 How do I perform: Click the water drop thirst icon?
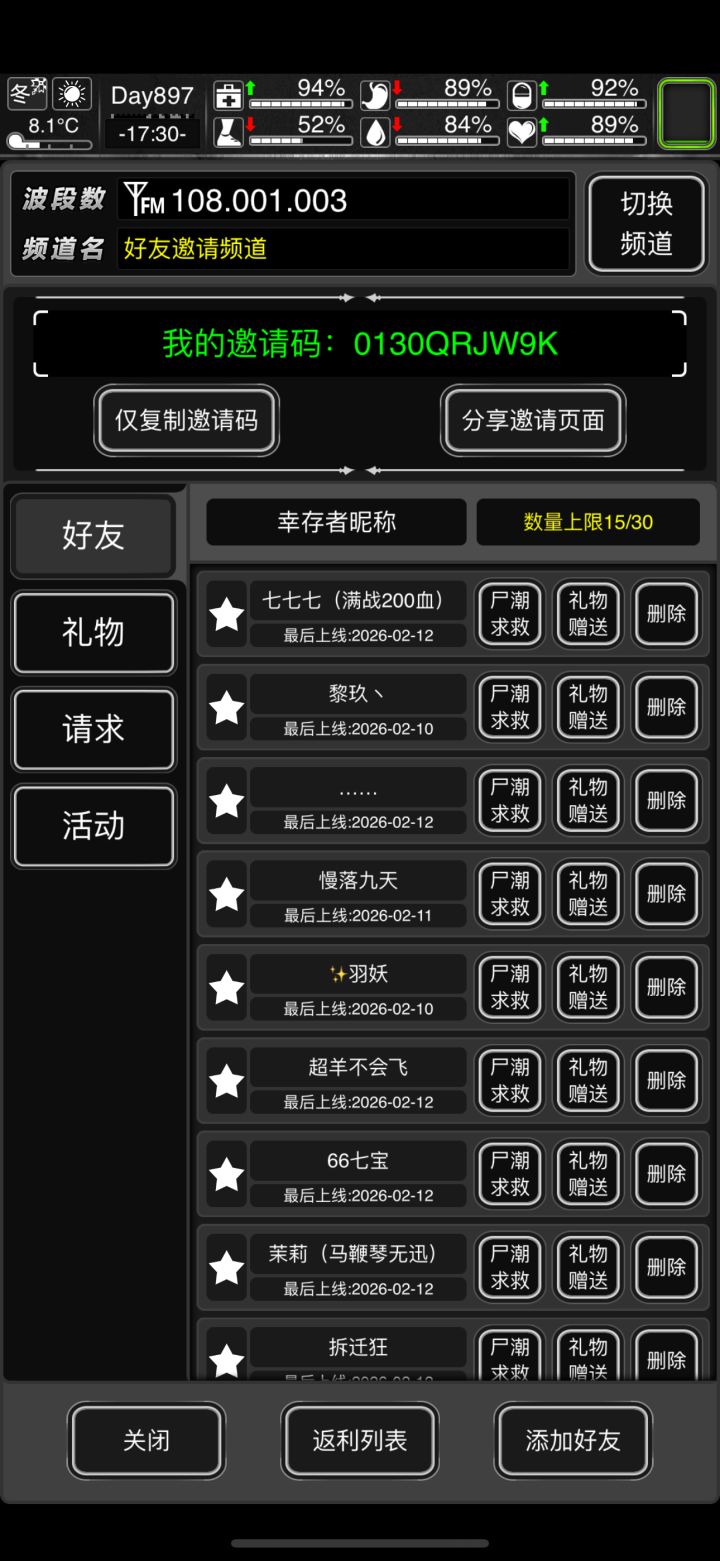pyautogui.click(x=373, y=131)
